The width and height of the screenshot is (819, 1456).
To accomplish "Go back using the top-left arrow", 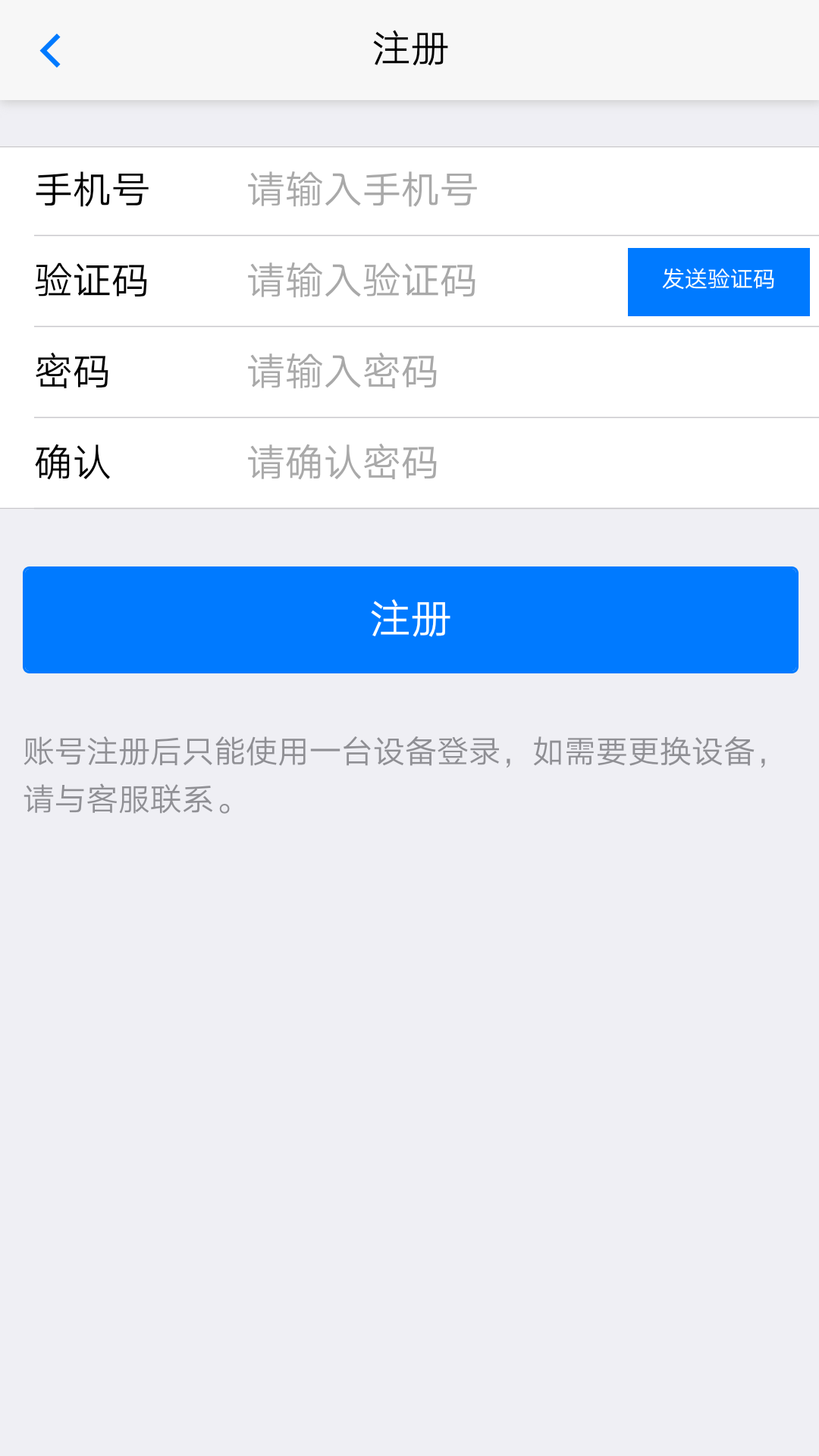I will click(50, 51).
